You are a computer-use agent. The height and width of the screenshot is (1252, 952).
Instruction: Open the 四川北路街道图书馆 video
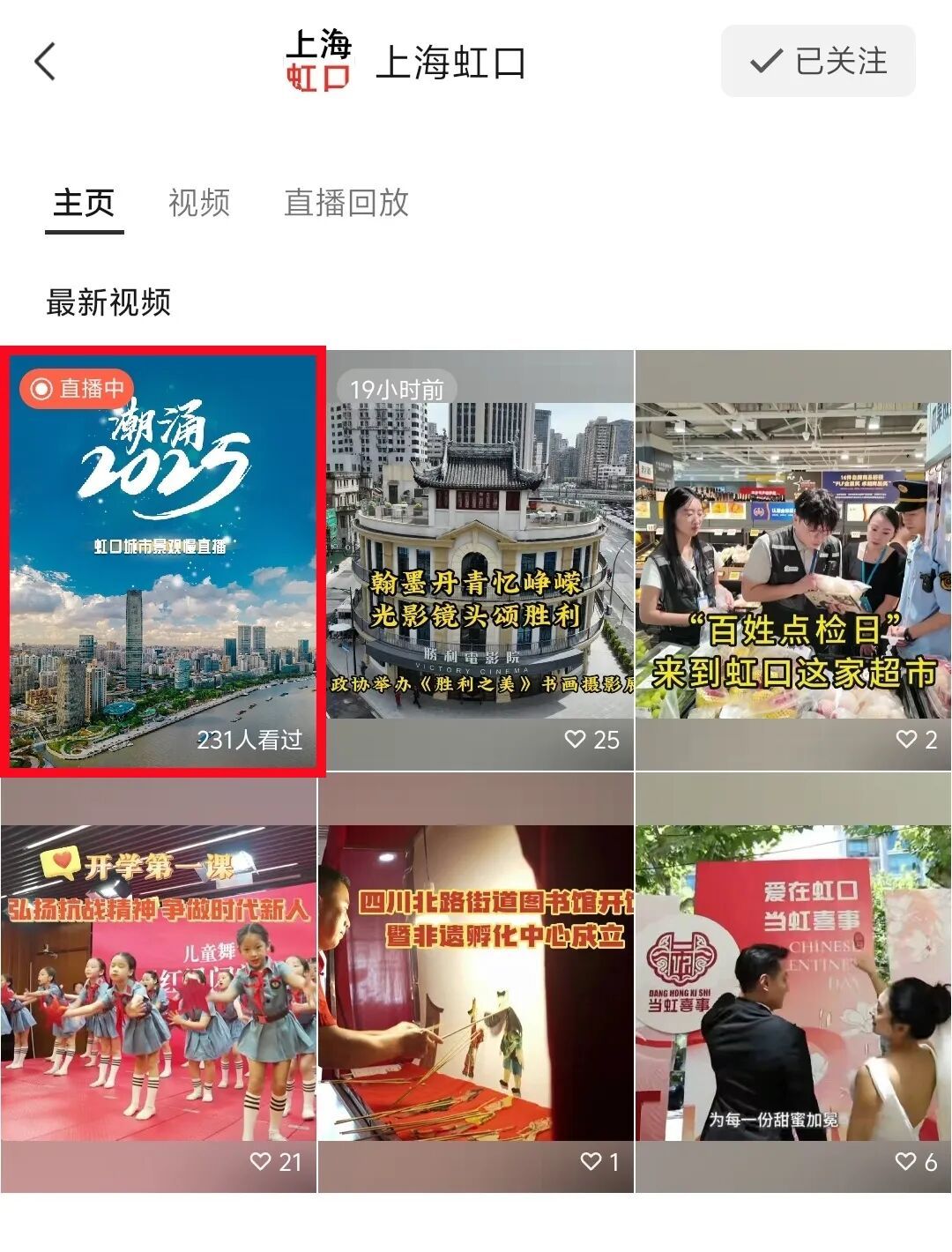click(476, 983)
